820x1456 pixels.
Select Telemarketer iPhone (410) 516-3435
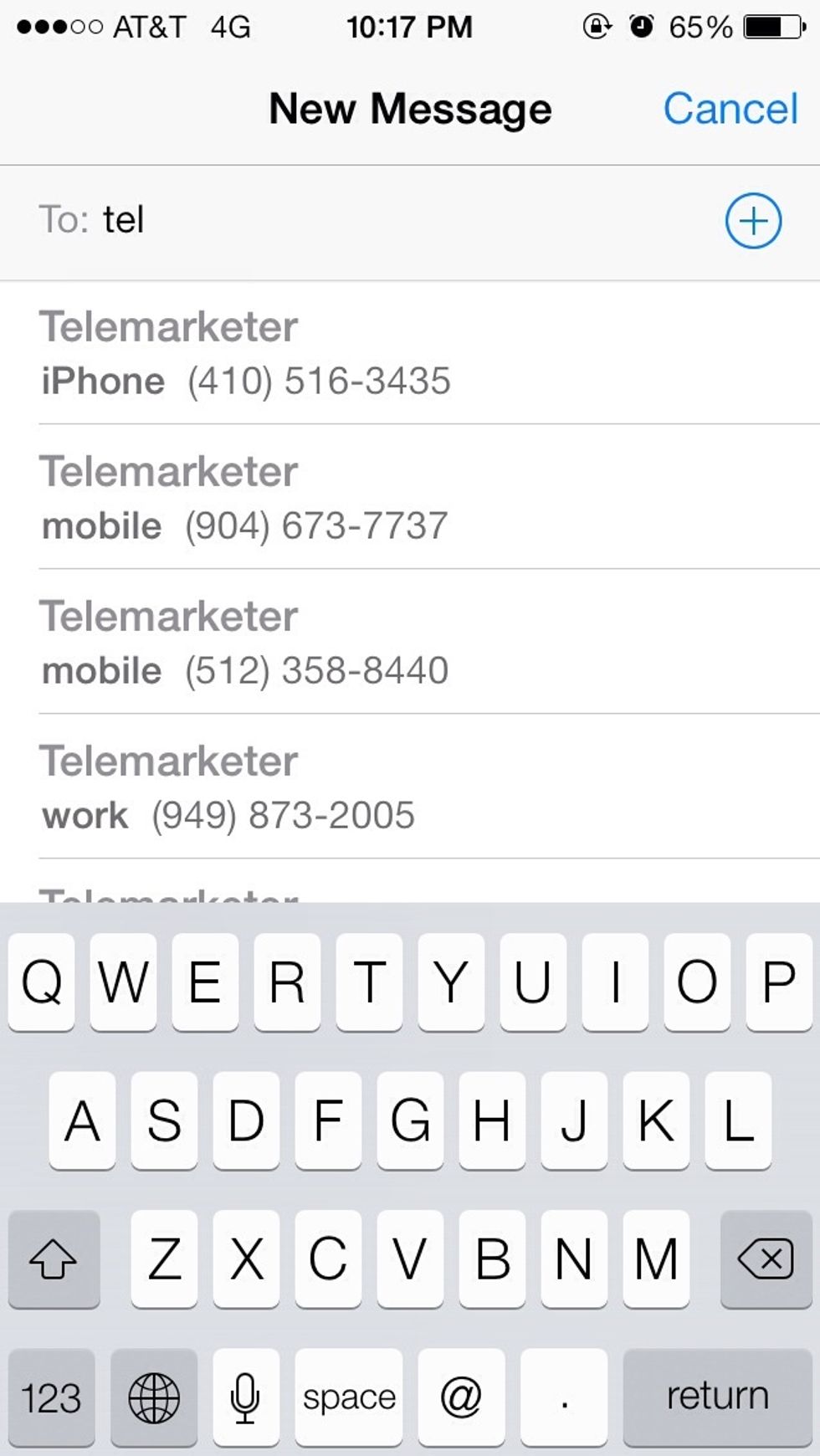[410, 353]
